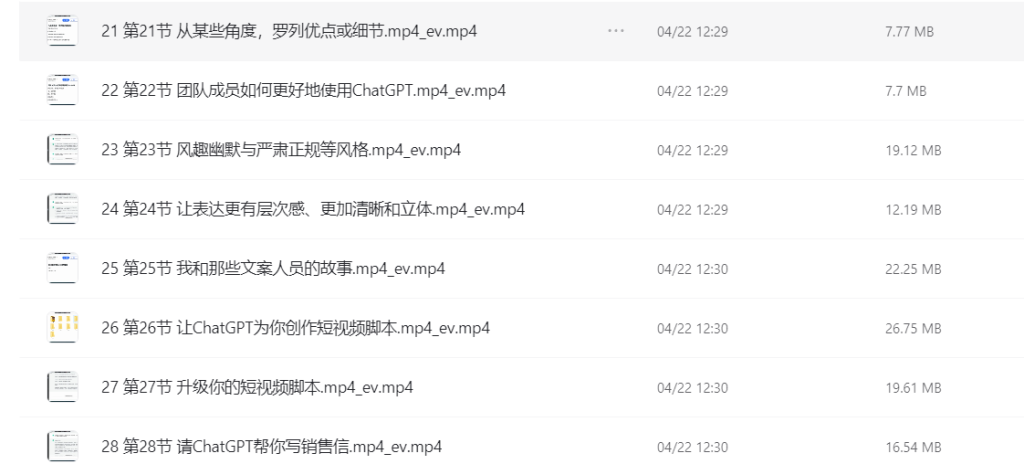Open video 27 升级你的短视频脚本
1024x464 pixels.
pos(257,387)
